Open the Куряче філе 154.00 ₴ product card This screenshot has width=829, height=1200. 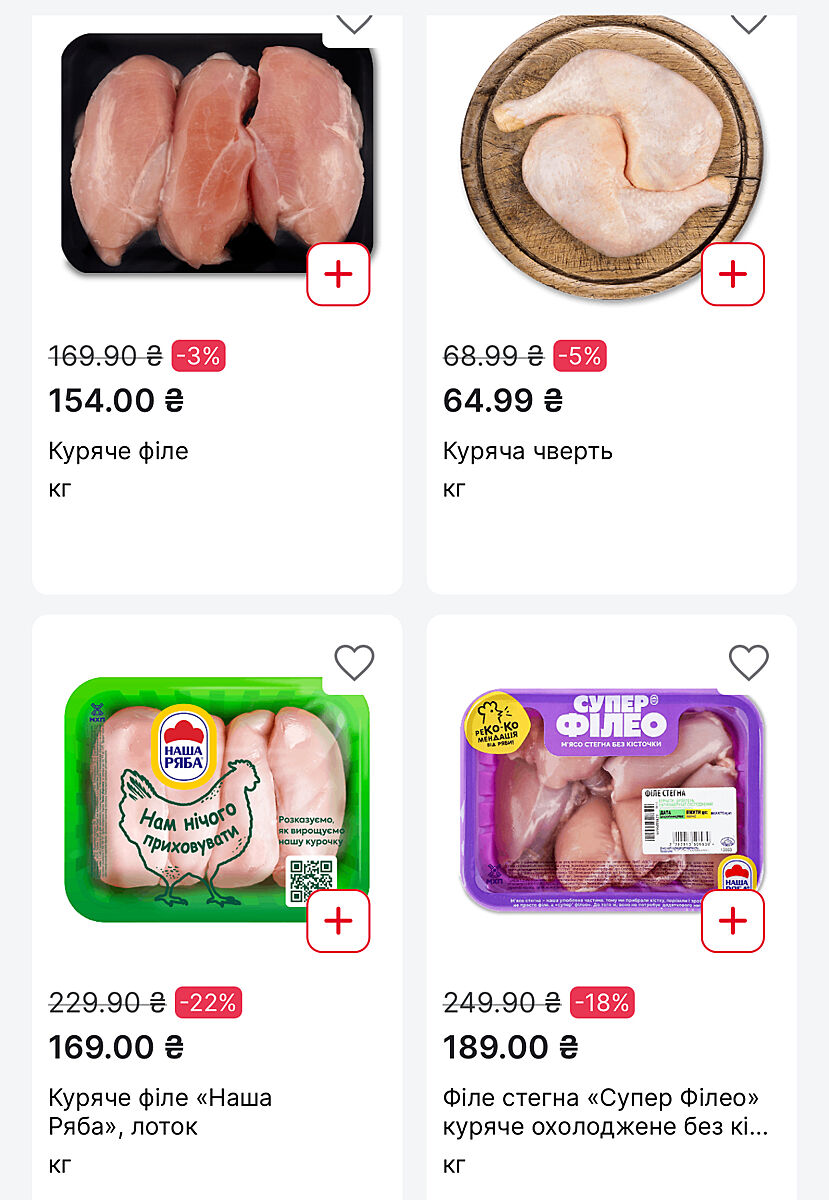(x=118, y=451)
